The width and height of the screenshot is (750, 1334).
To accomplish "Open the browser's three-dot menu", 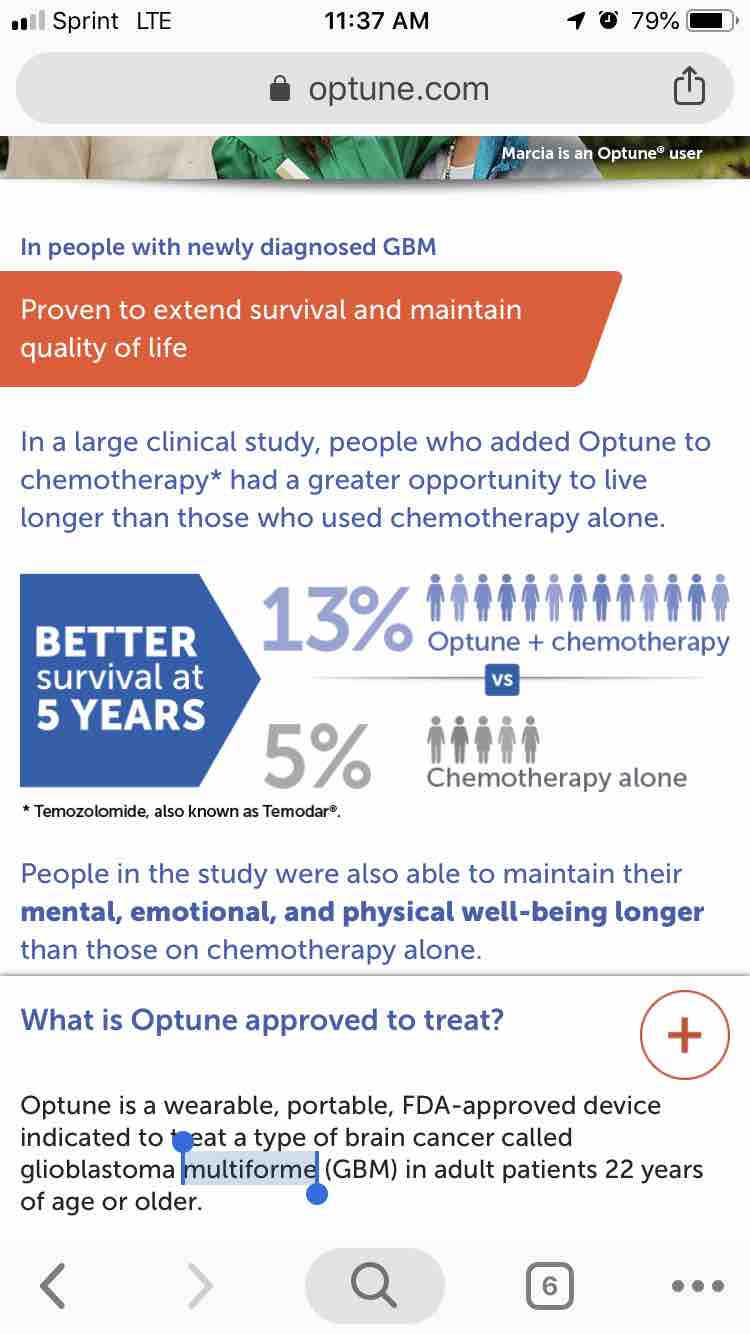I will coord(697,1286).
